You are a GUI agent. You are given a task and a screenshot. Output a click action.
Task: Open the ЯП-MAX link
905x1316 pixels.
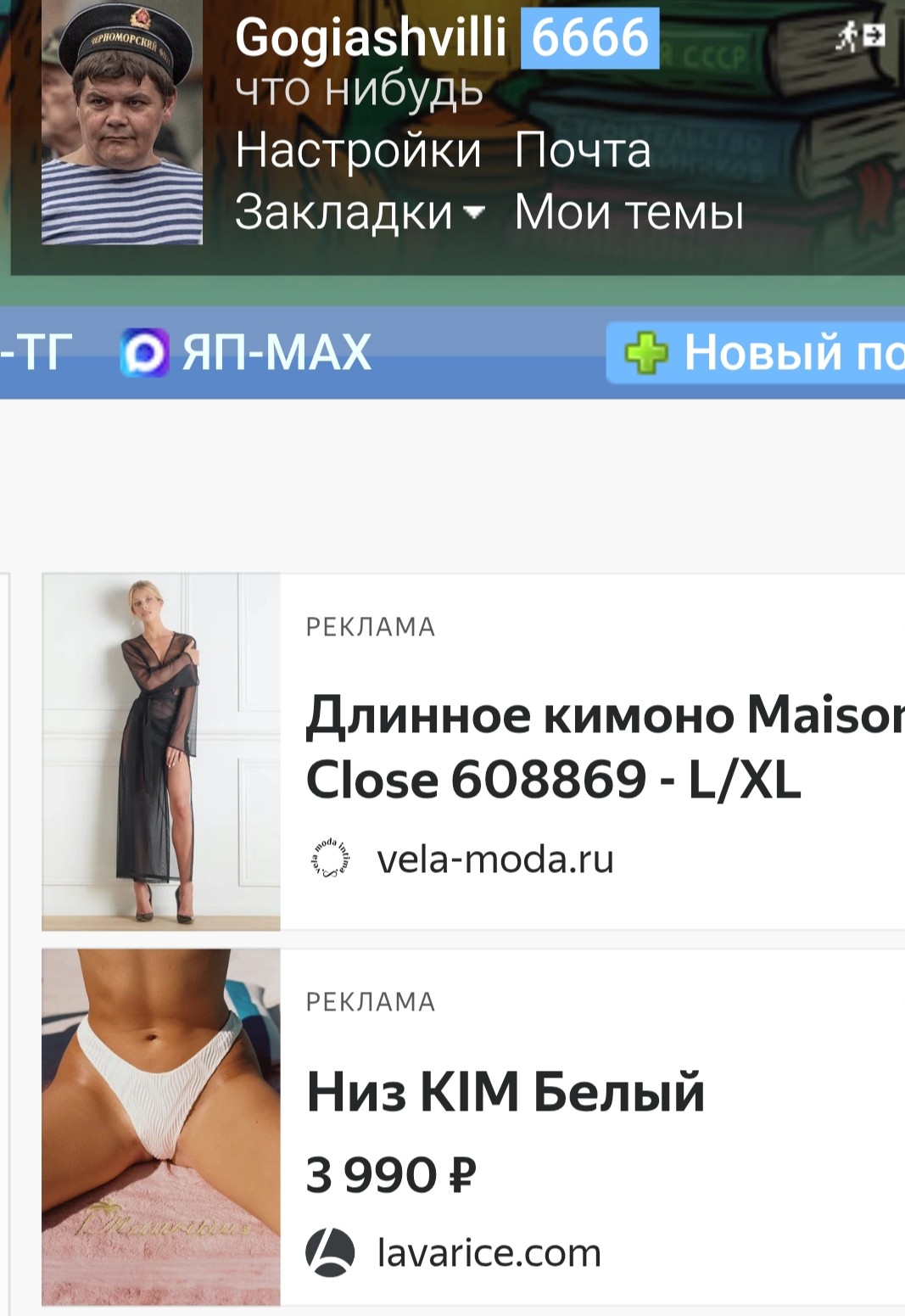pyautogui.click(x=246, y=352)
